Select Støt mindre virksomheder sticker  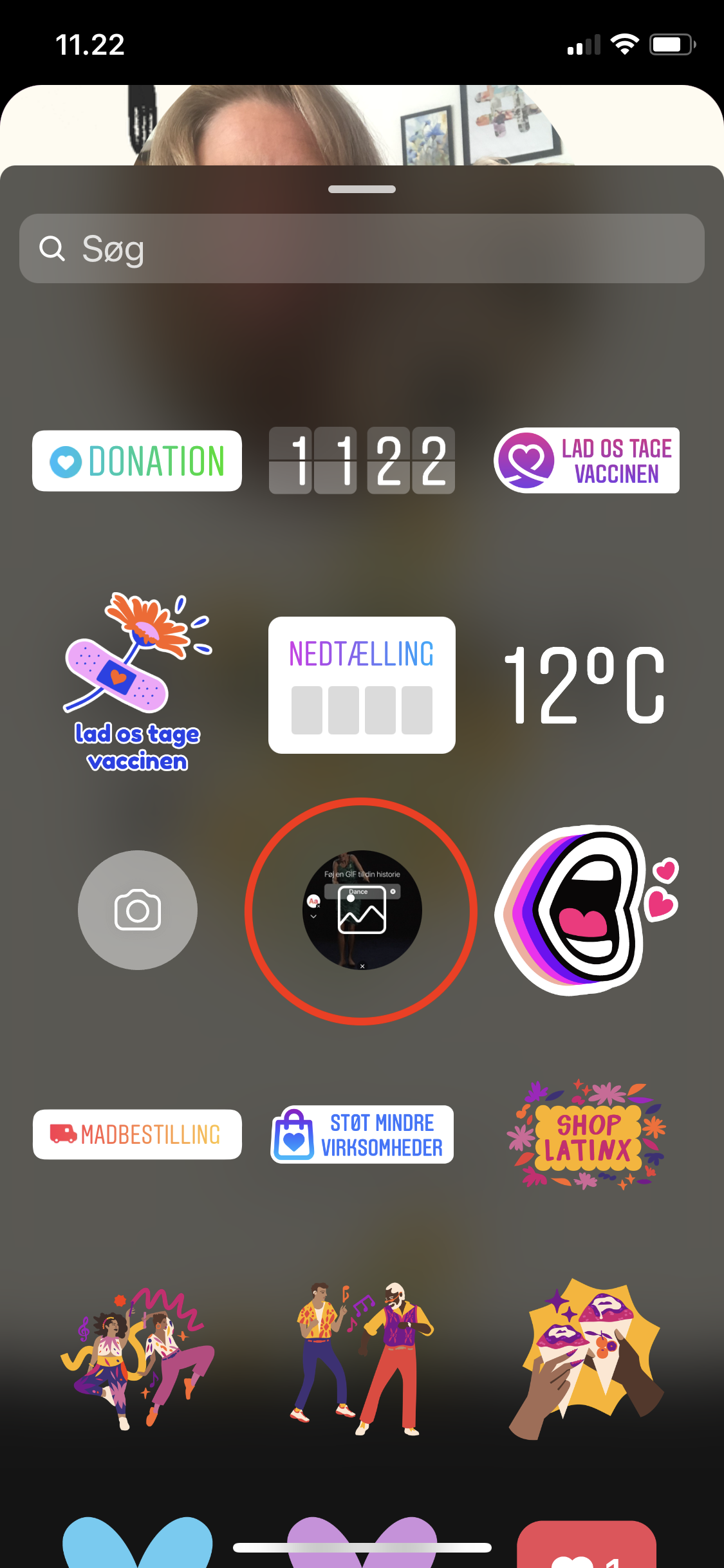pos(362,1134)
